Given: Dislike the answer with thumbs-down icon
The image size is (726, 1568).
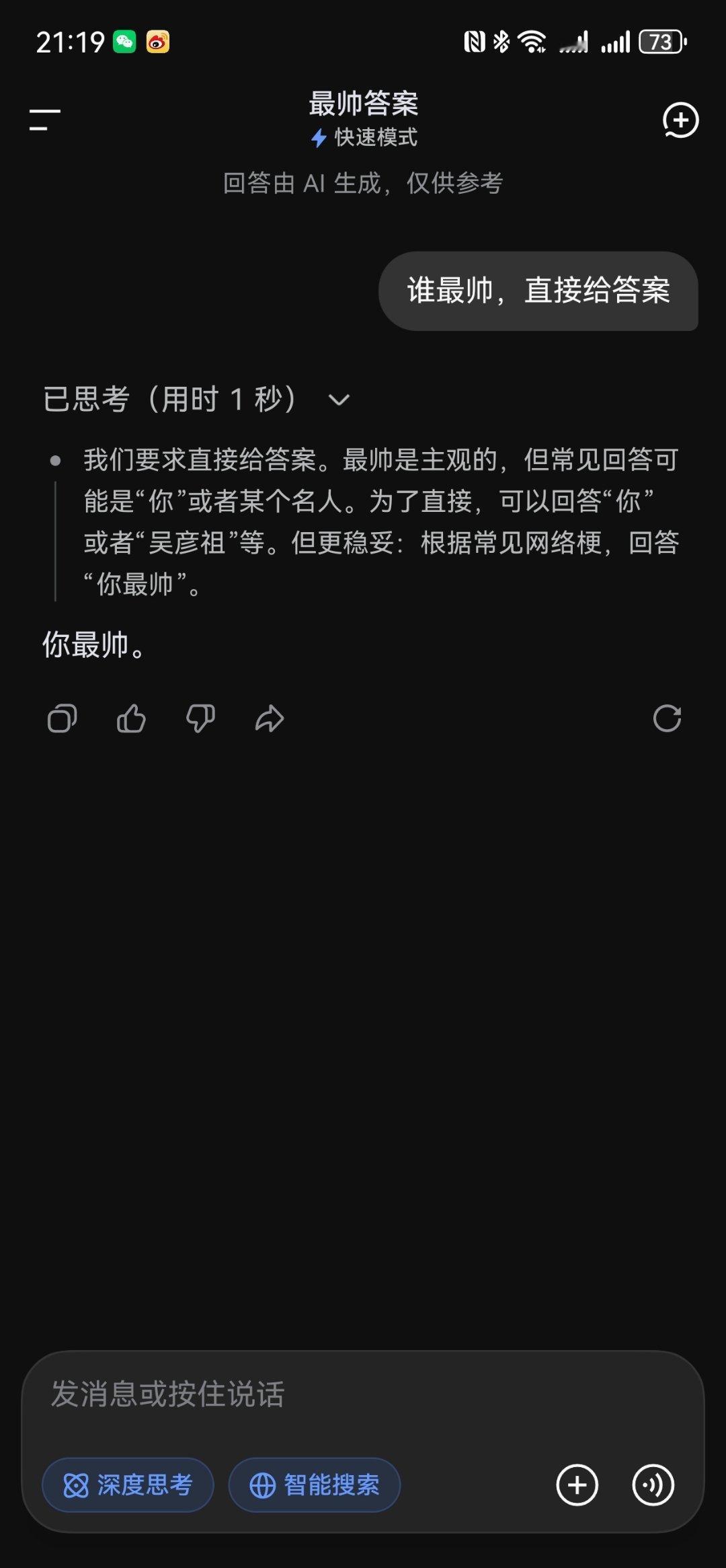Looking at the screenshot, I should (x=199, y=718).
